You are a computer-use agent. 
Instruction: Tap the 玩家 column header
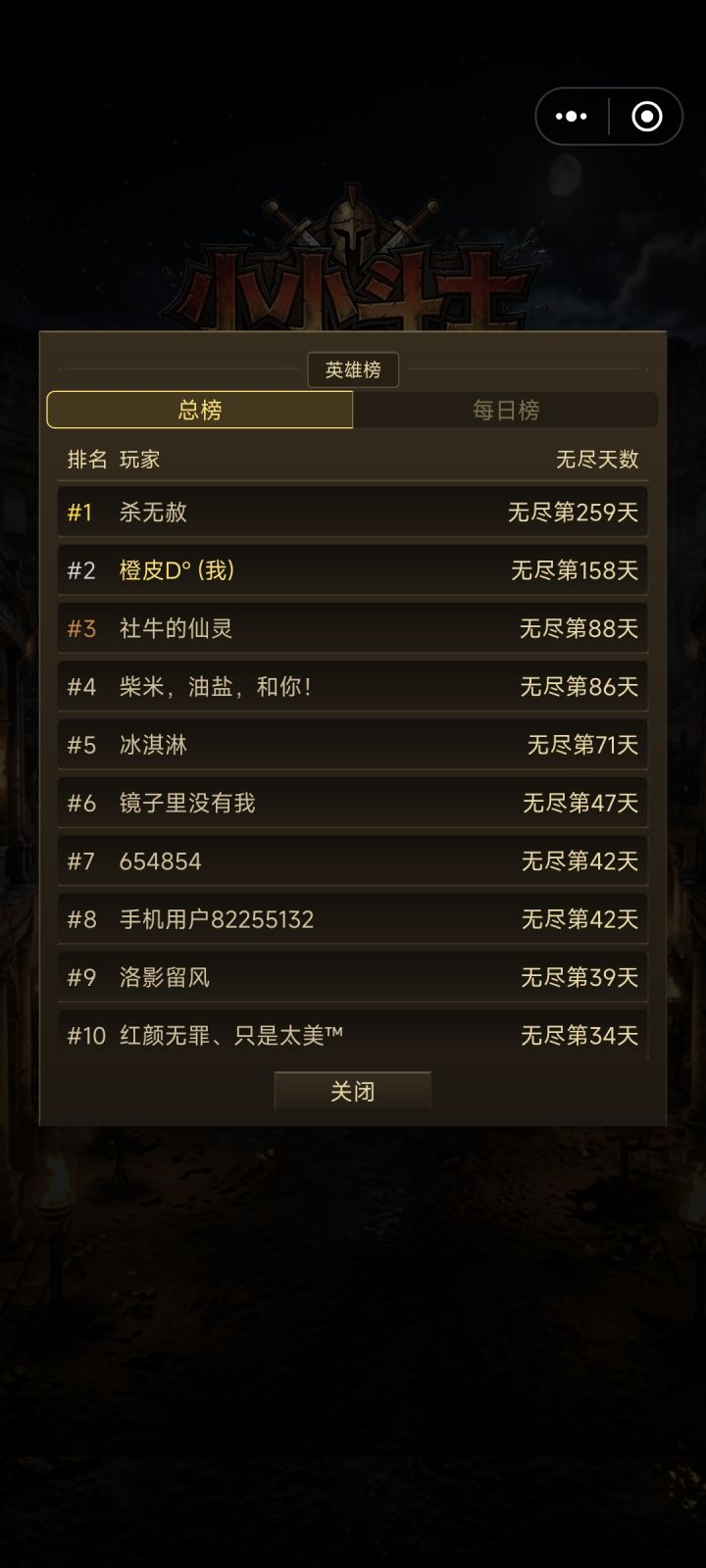click(x=139, y=459)
